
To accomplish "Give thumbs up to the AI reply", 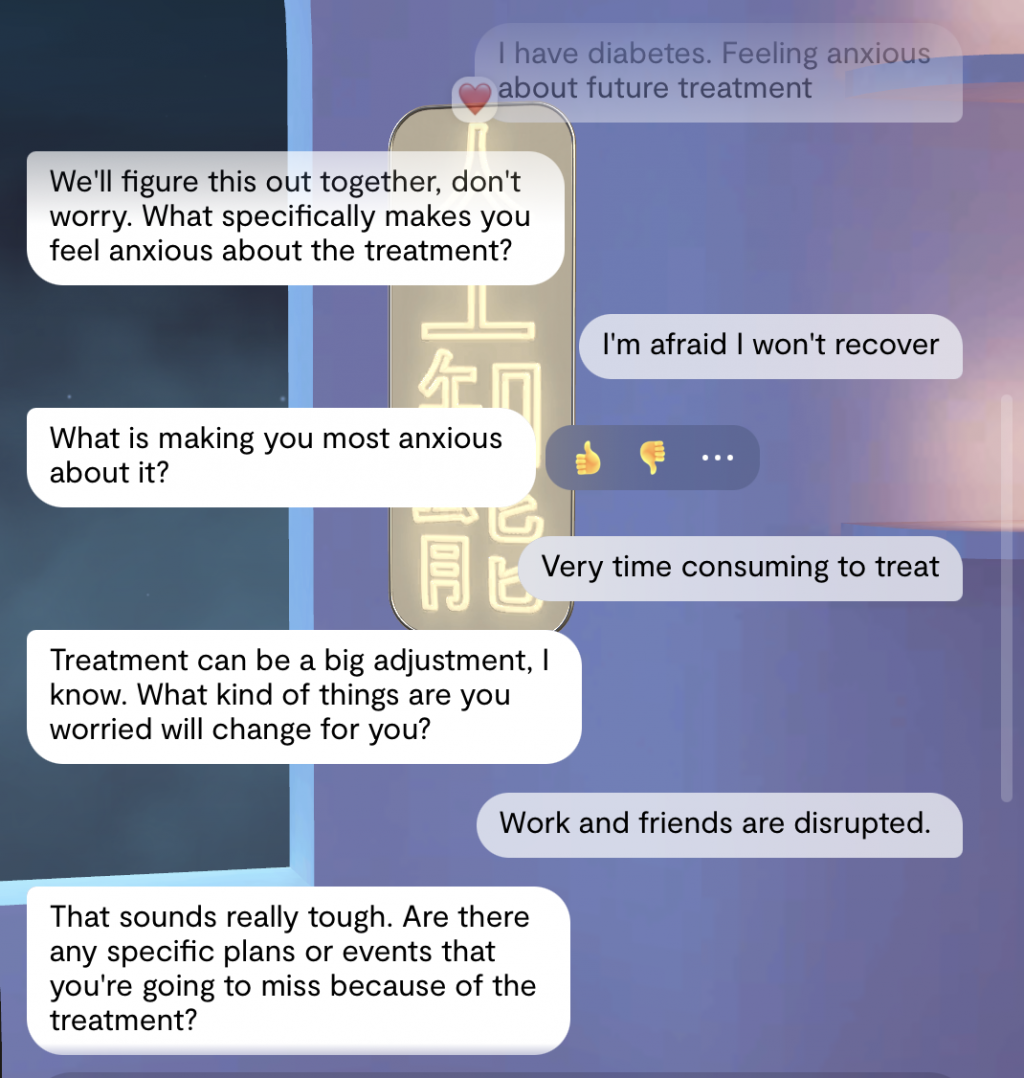I will click(x=587, y=458).
